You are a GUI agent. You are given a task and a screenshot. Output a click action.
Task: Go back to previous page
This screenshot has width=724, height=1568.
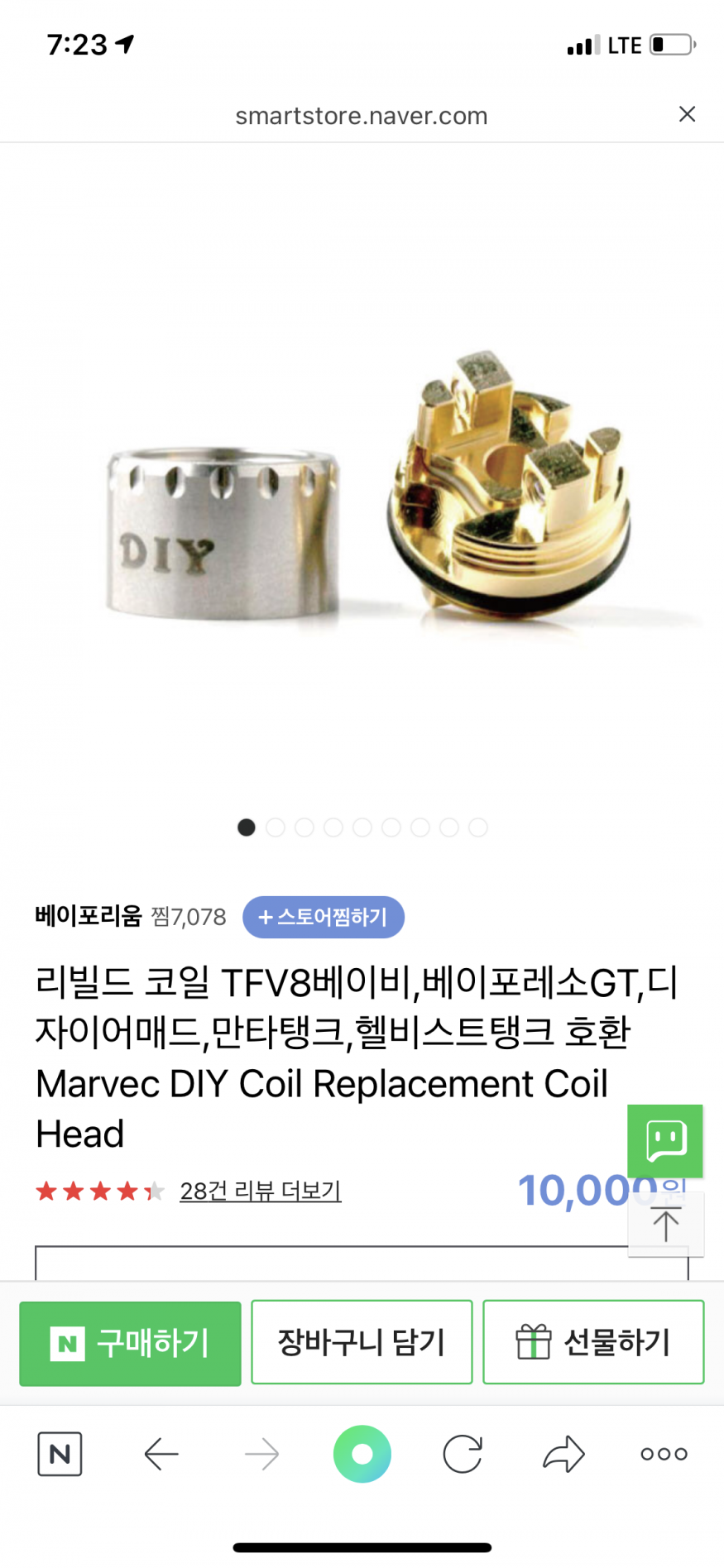coord(161,1454)
